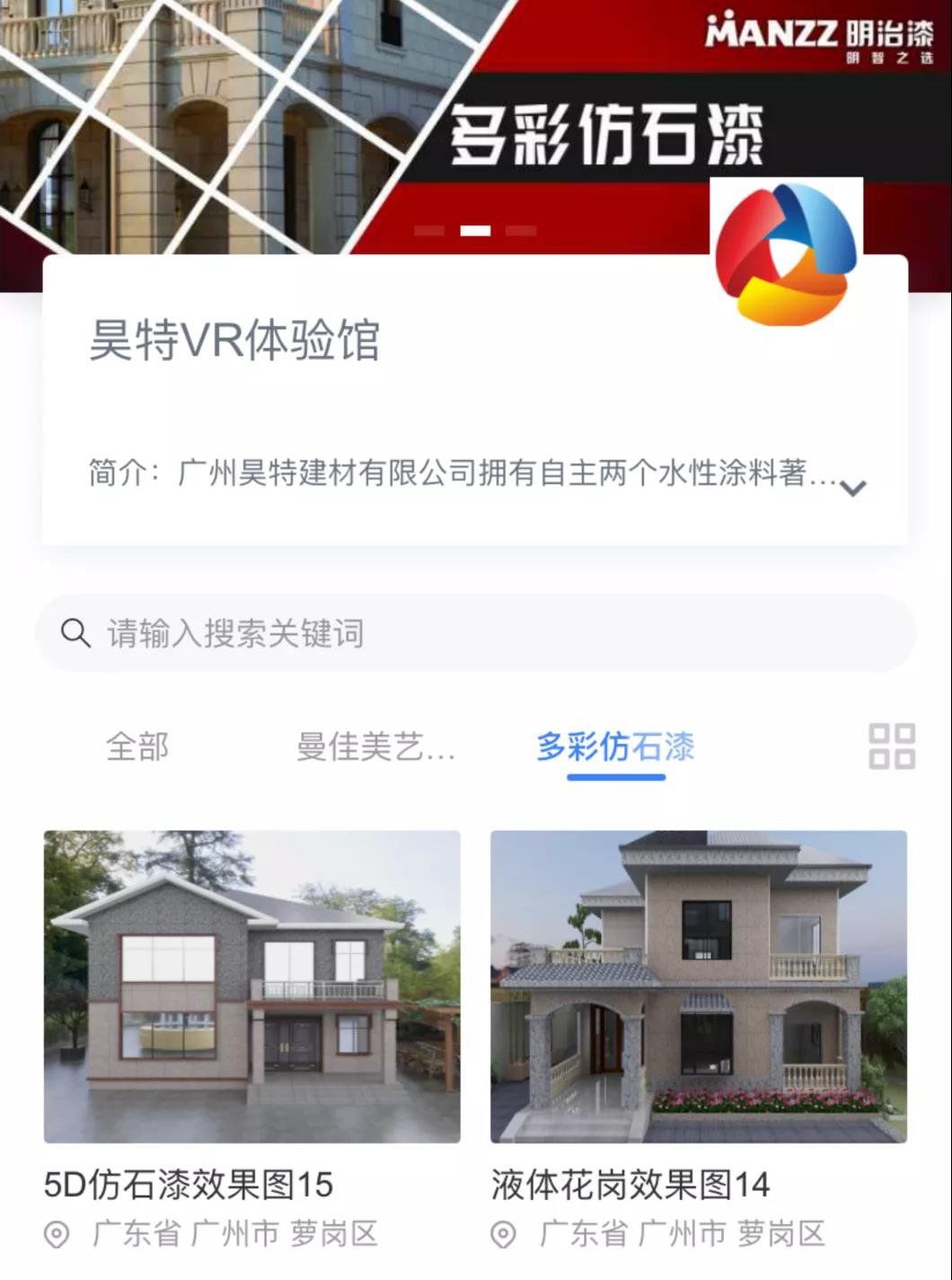952x1280 pixels.
Task: Switch to the 曼佳美艺 tab
Action: click(375, 746)
